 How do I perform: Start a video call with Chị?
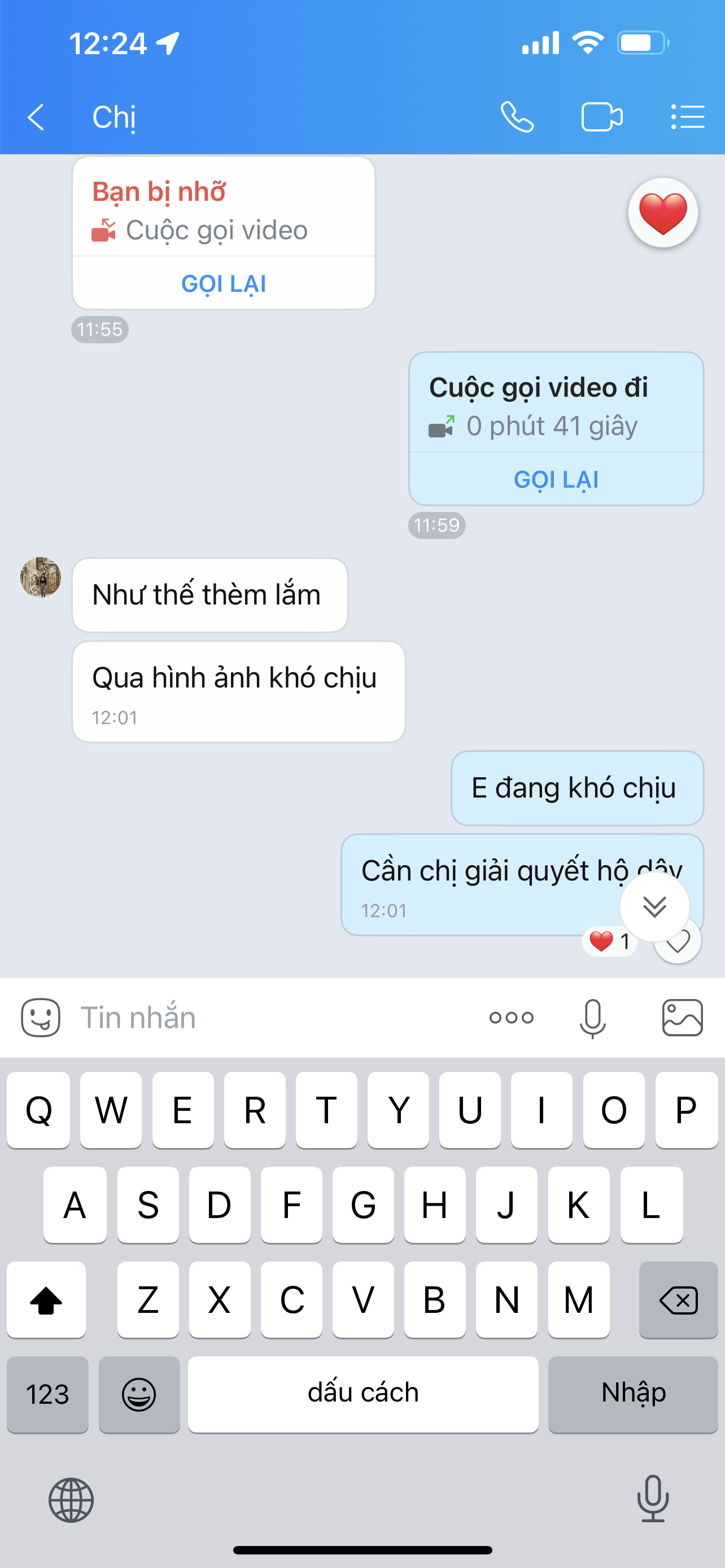(601, 117)
